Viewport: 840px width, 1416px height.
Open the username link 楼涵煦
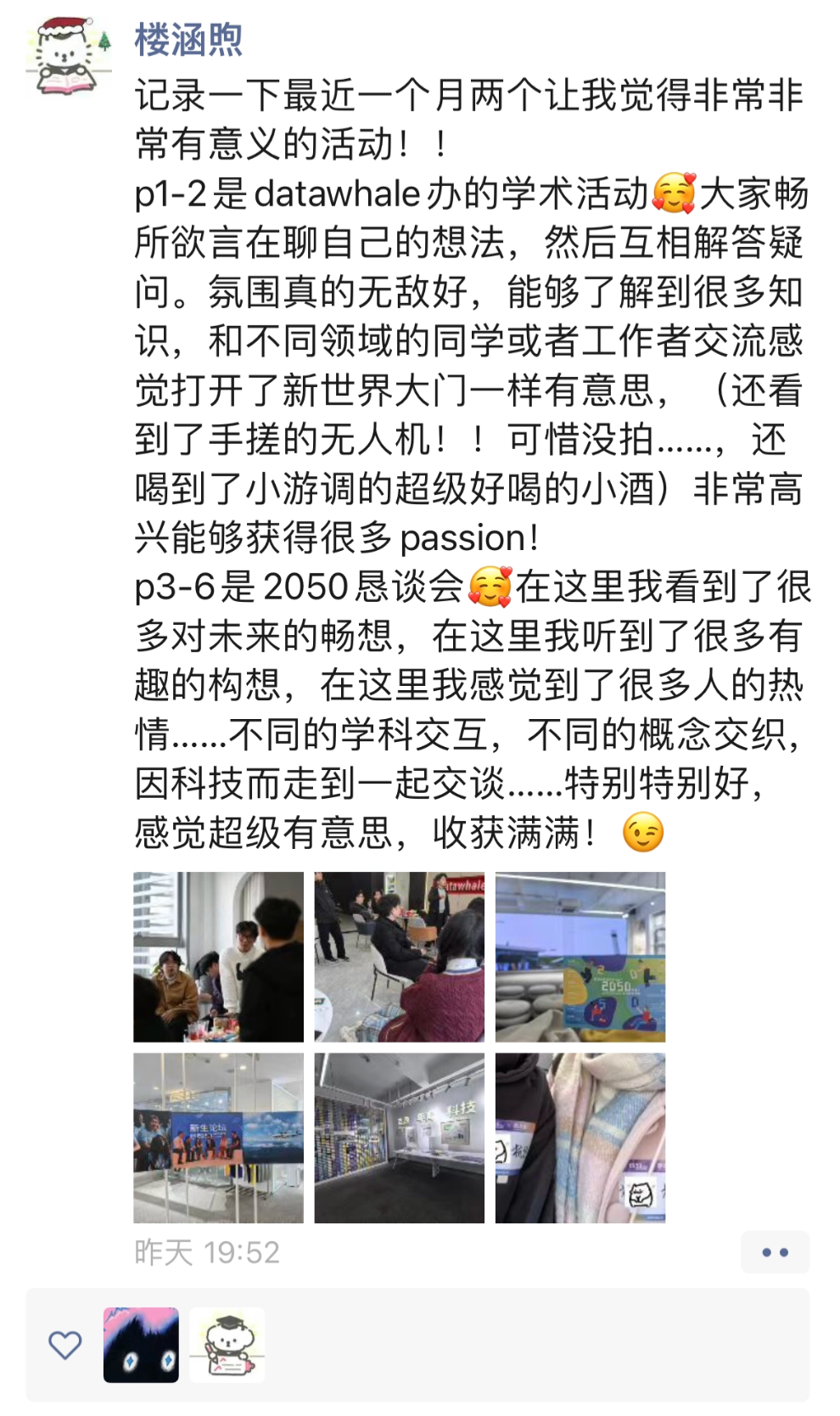pos(189,39)
